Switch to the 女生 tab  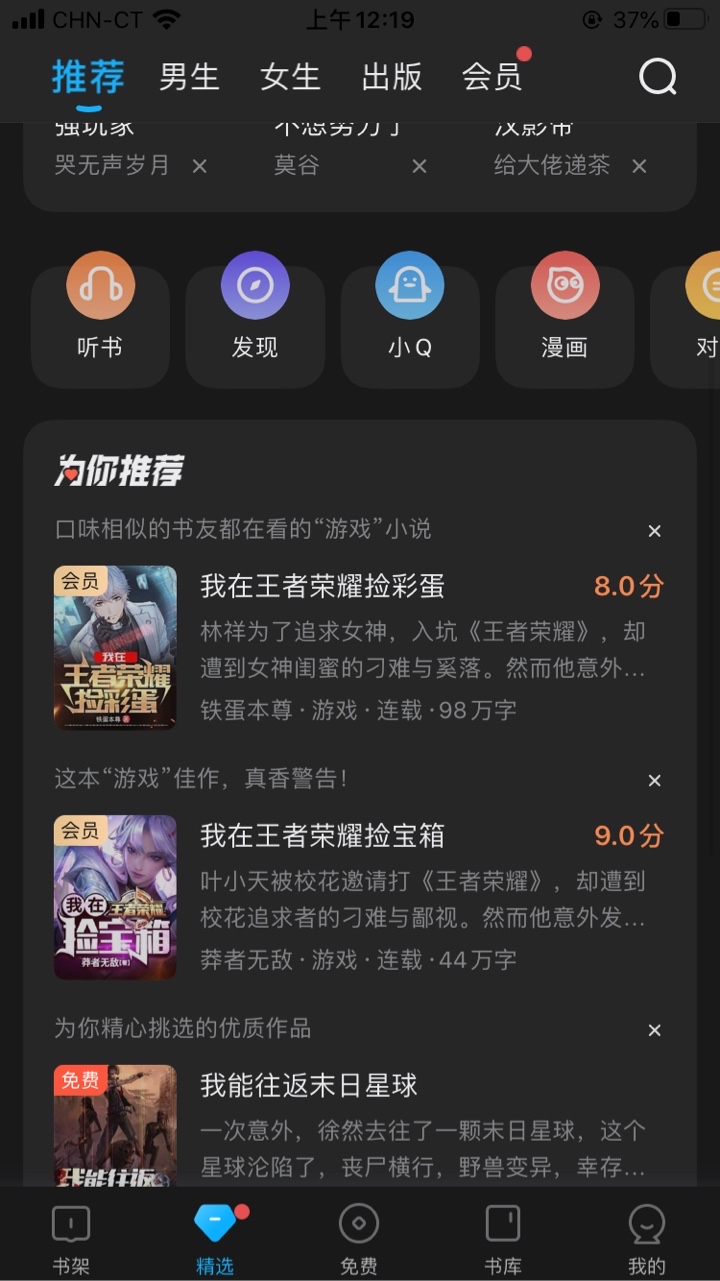tap(290, 77)
